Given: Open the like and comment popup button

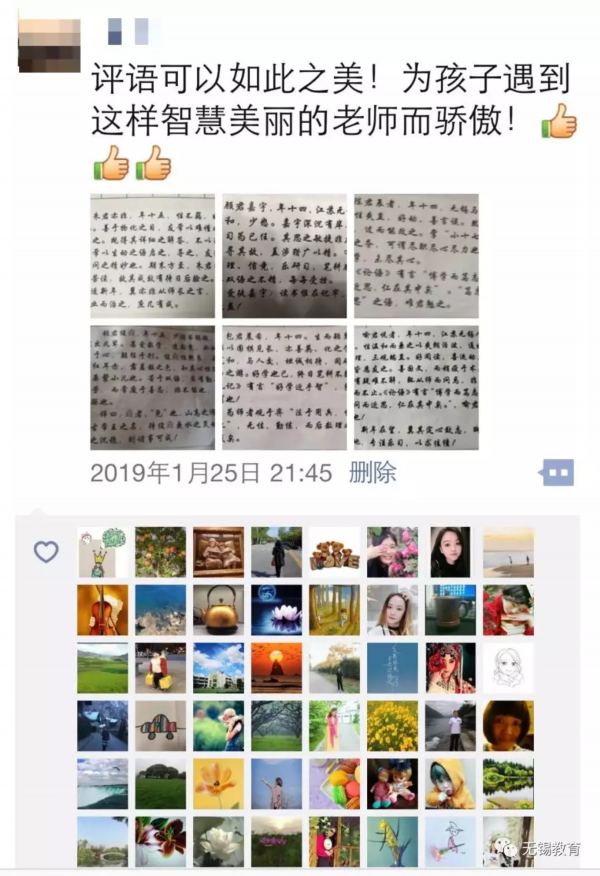Looking at the screenshot, I should tap(556, 472).
